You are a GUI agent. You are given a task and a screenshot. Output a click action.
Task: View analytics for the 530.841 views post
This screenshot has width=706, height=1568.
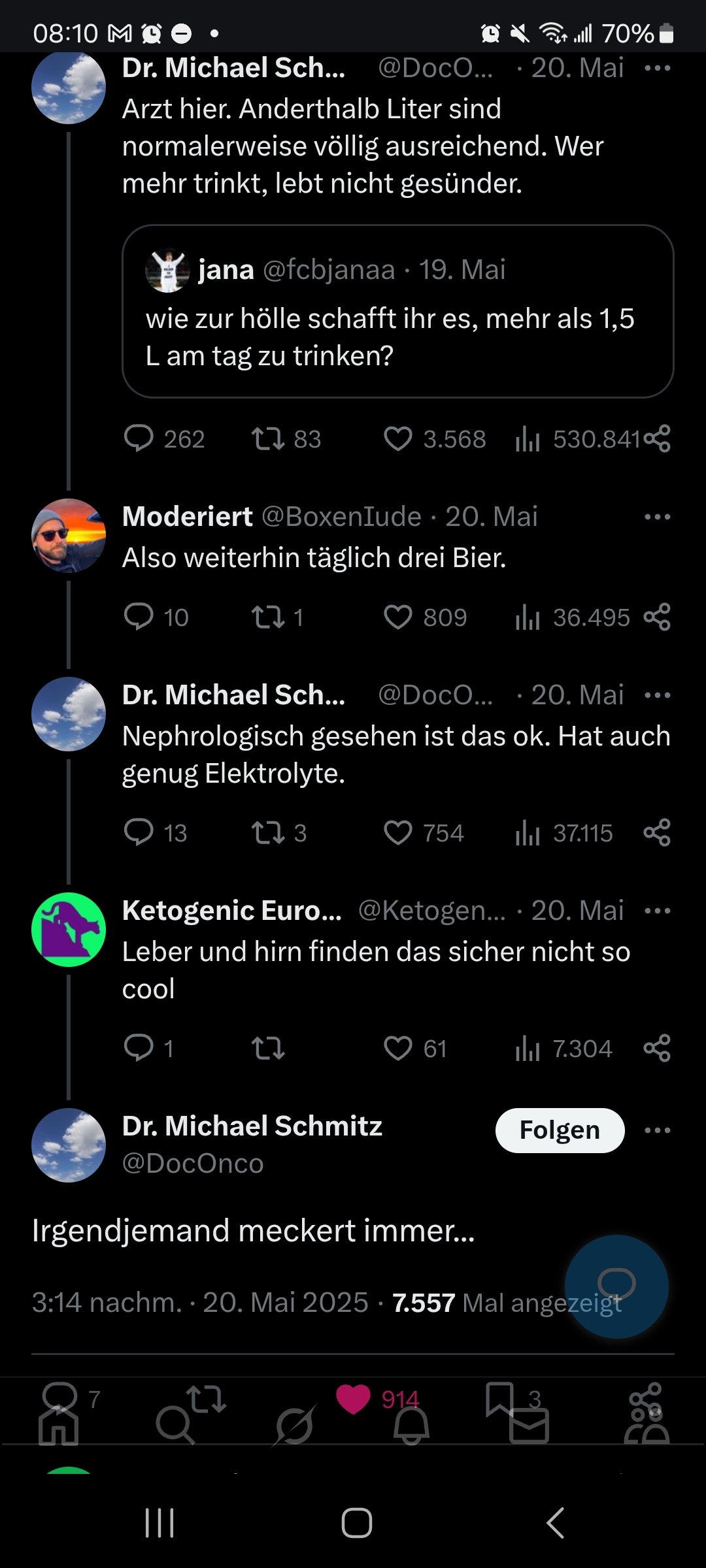pos(528,439)
